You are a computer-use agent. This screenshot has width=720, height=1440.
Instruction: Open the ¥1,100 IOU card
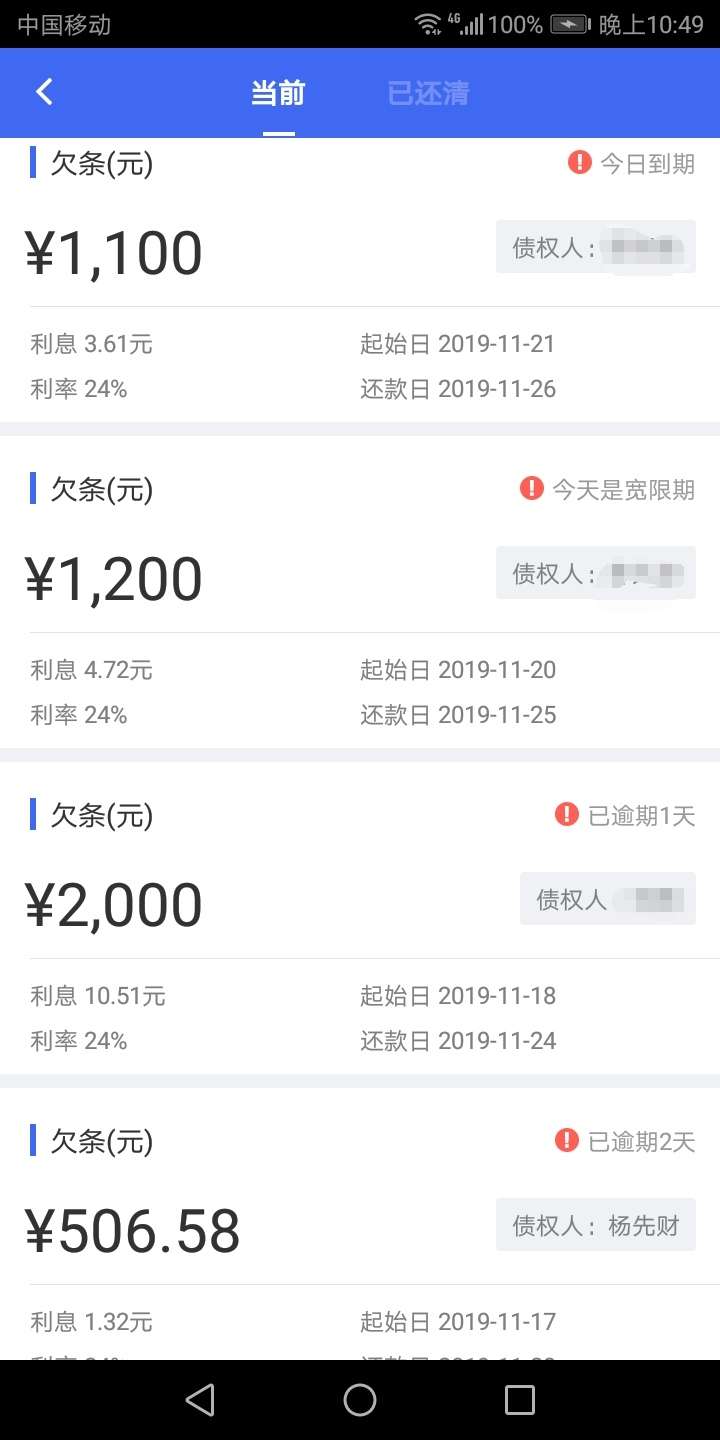click(x=360, y=280)
